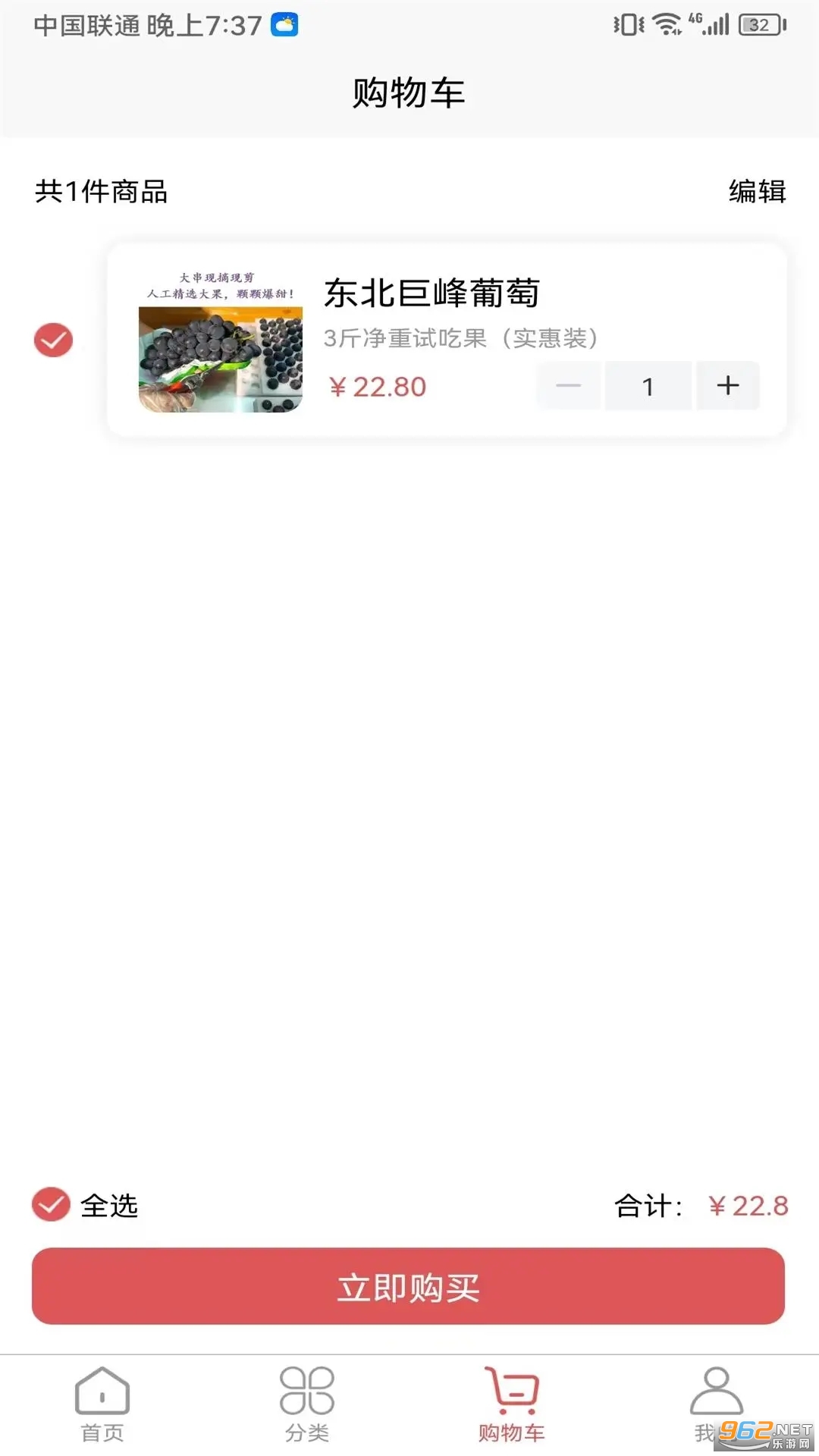Go to the 首页 home tab
The width and height of the screenshot is (819, 1456).
tap(102, 1404)
